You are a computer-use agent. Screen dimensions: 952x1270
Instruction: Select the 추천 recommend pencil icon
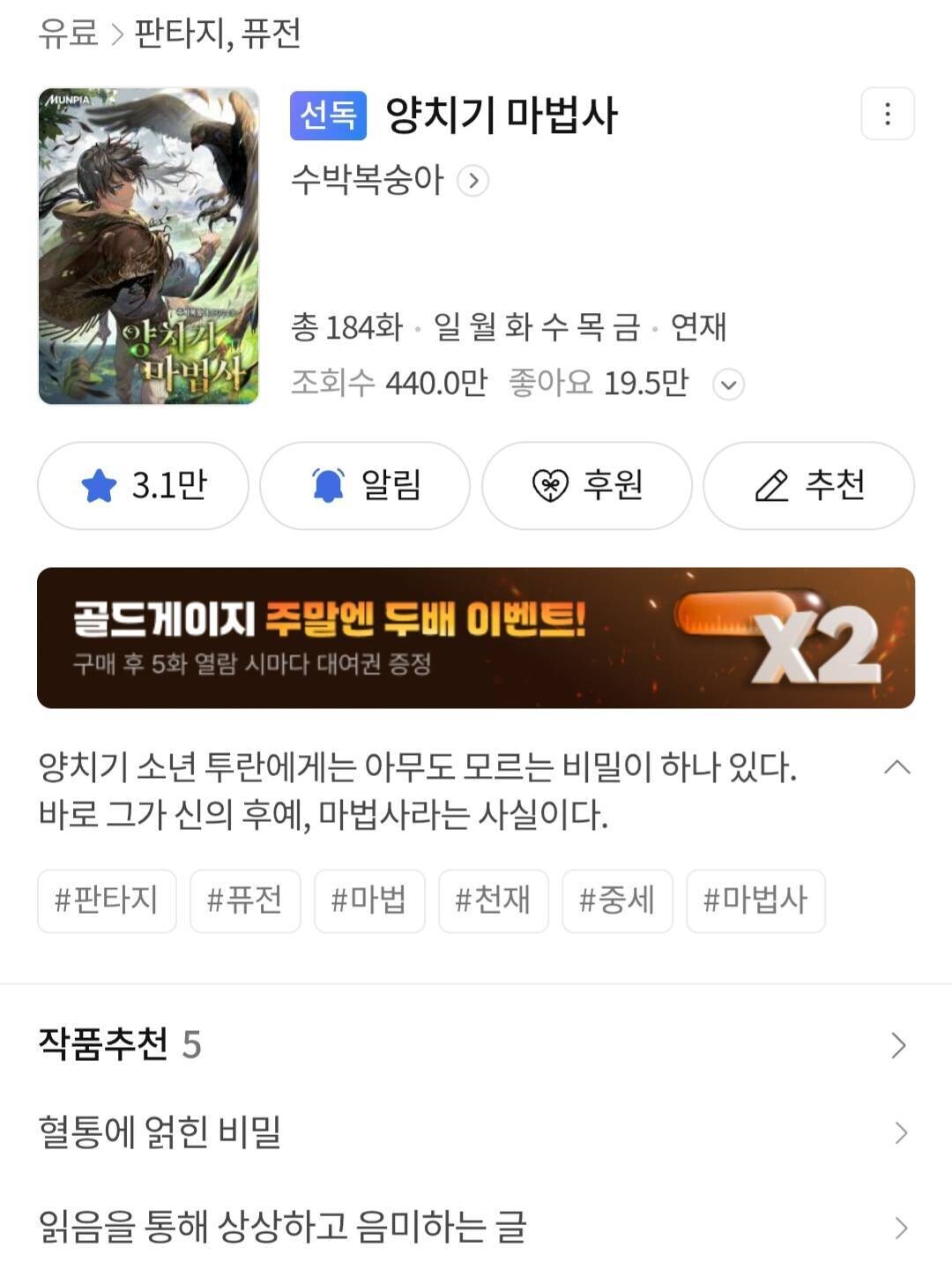pos(770,484)
